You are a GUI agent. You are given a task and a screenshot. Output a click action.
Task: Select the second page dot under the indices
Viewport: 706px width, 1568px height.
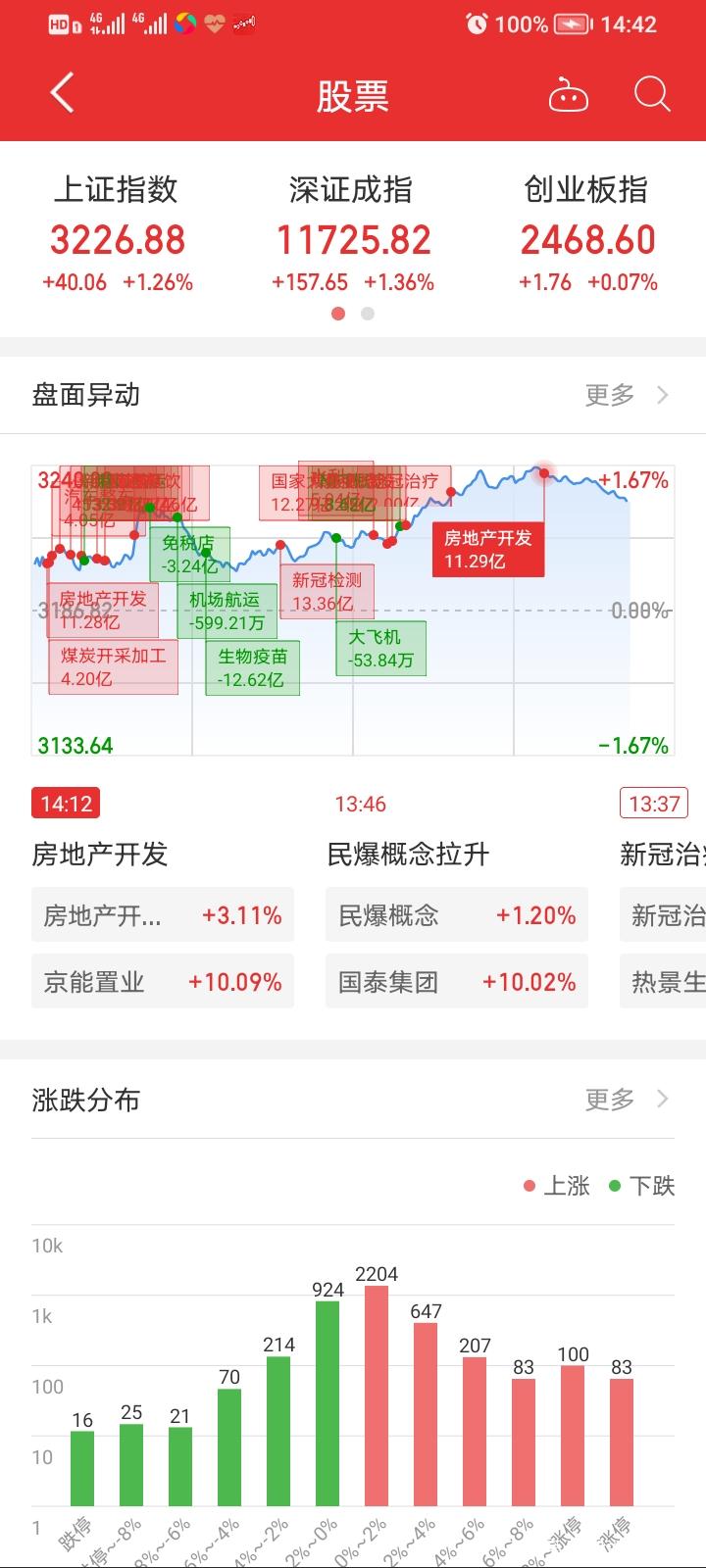[x=368, y=315]
